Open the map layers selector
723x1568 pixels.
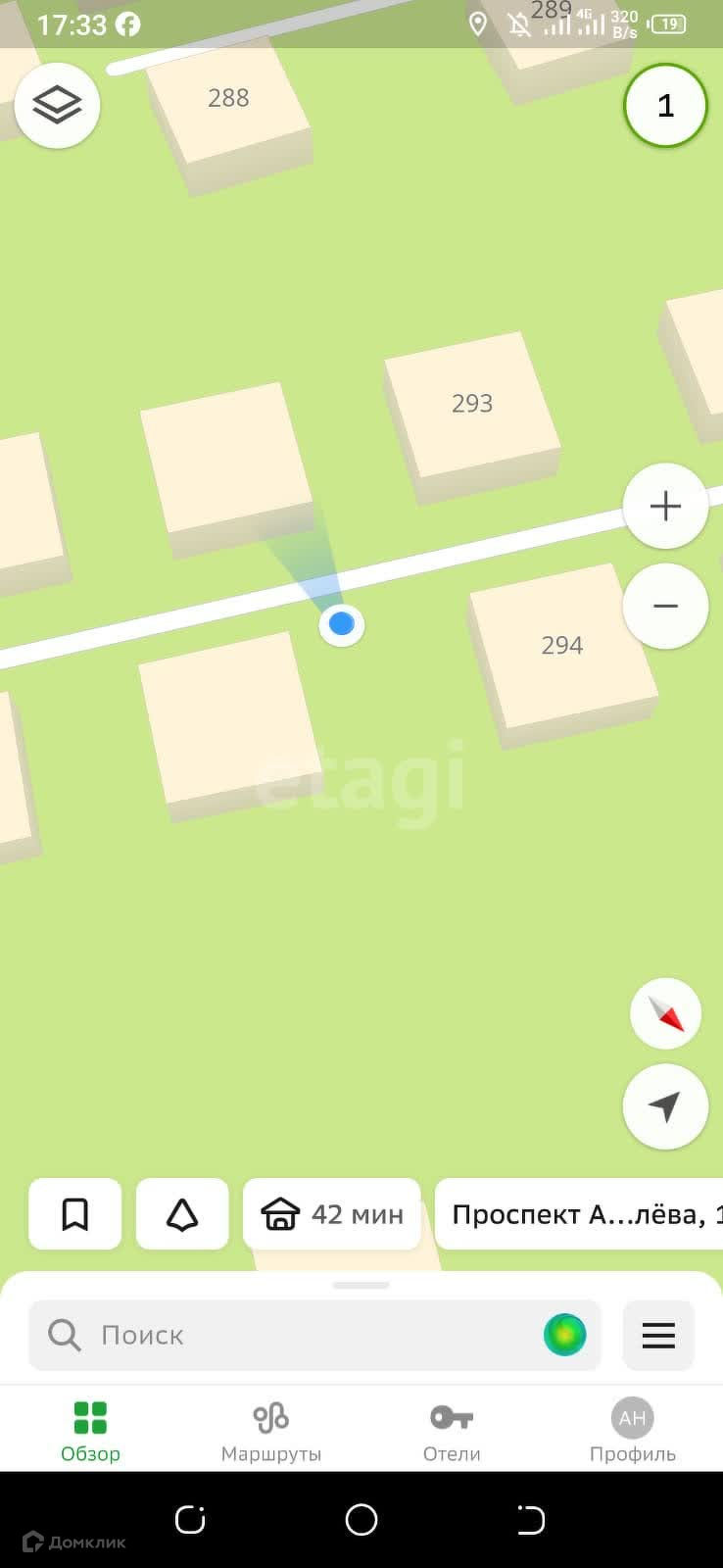pos(57,105)
